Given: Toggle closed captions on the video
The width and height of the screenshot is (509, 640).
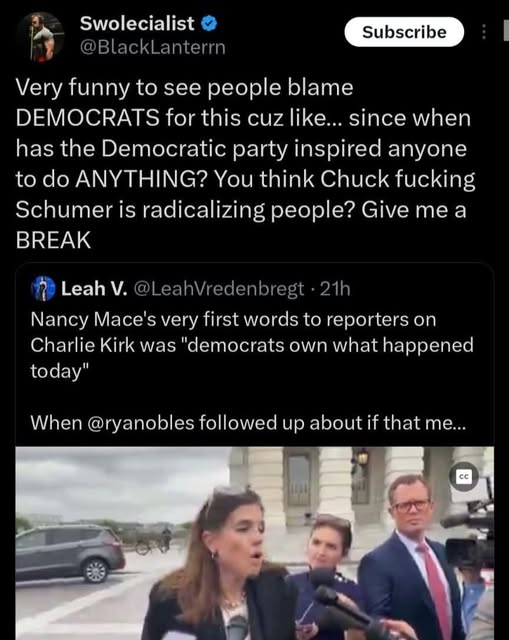Looking at the screenshot, I should [x=464, y=476].
